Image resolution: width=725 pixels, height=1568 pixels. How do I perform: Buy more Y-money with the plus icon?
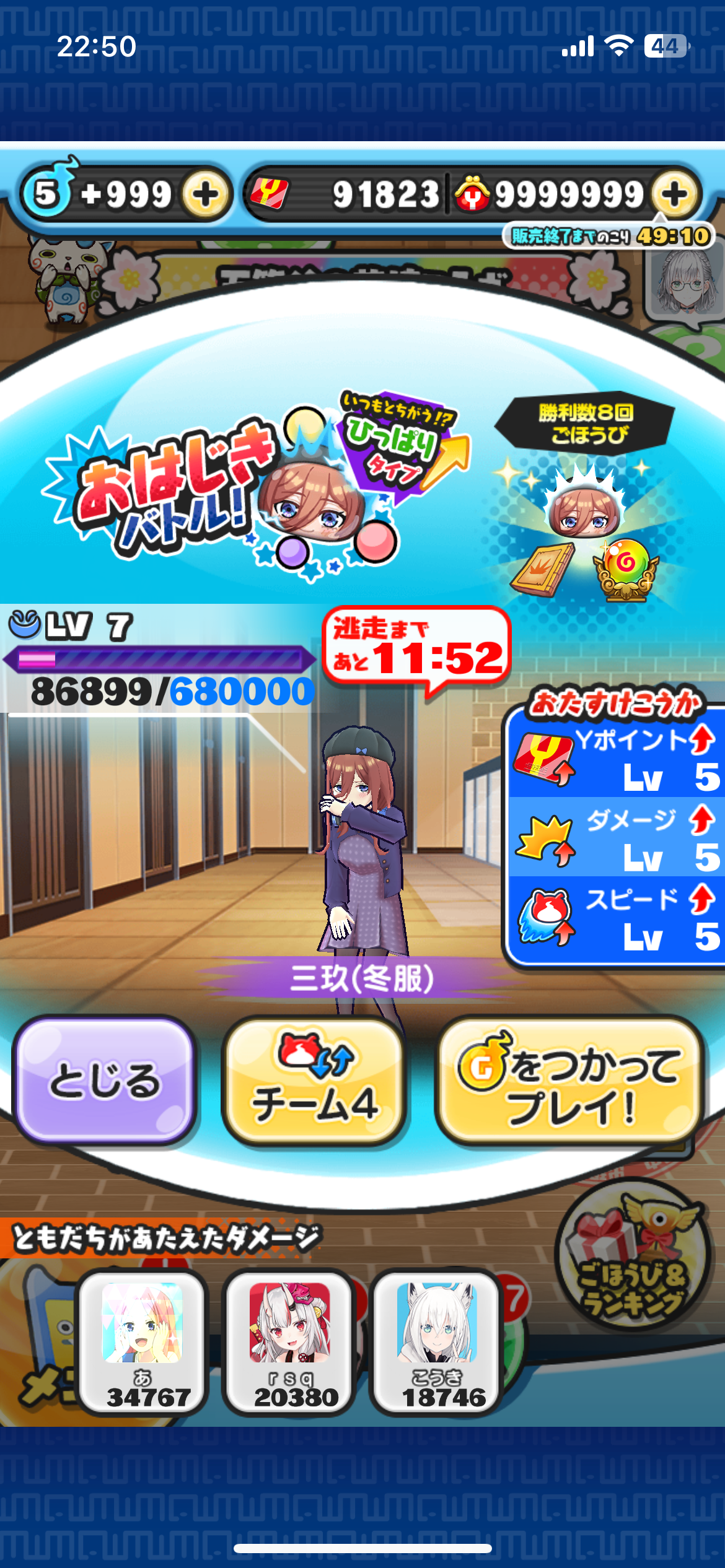(x=675, y=194)
